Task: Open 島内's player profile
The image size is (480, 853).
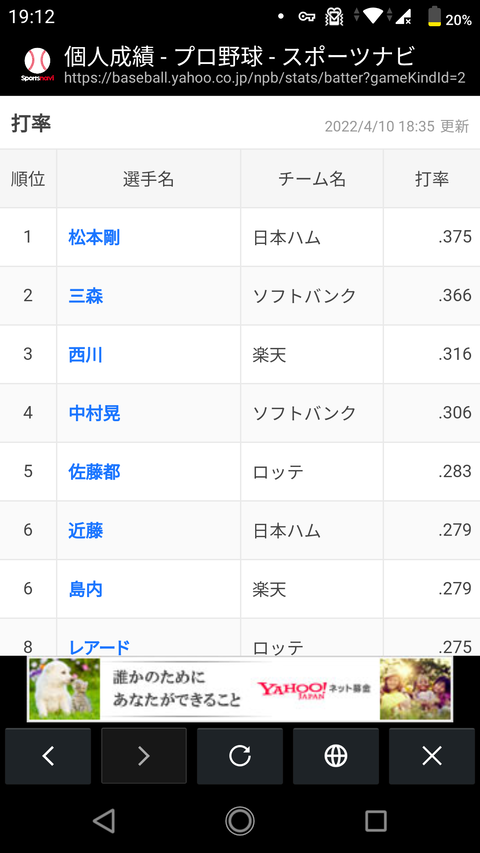Action: 86,589
